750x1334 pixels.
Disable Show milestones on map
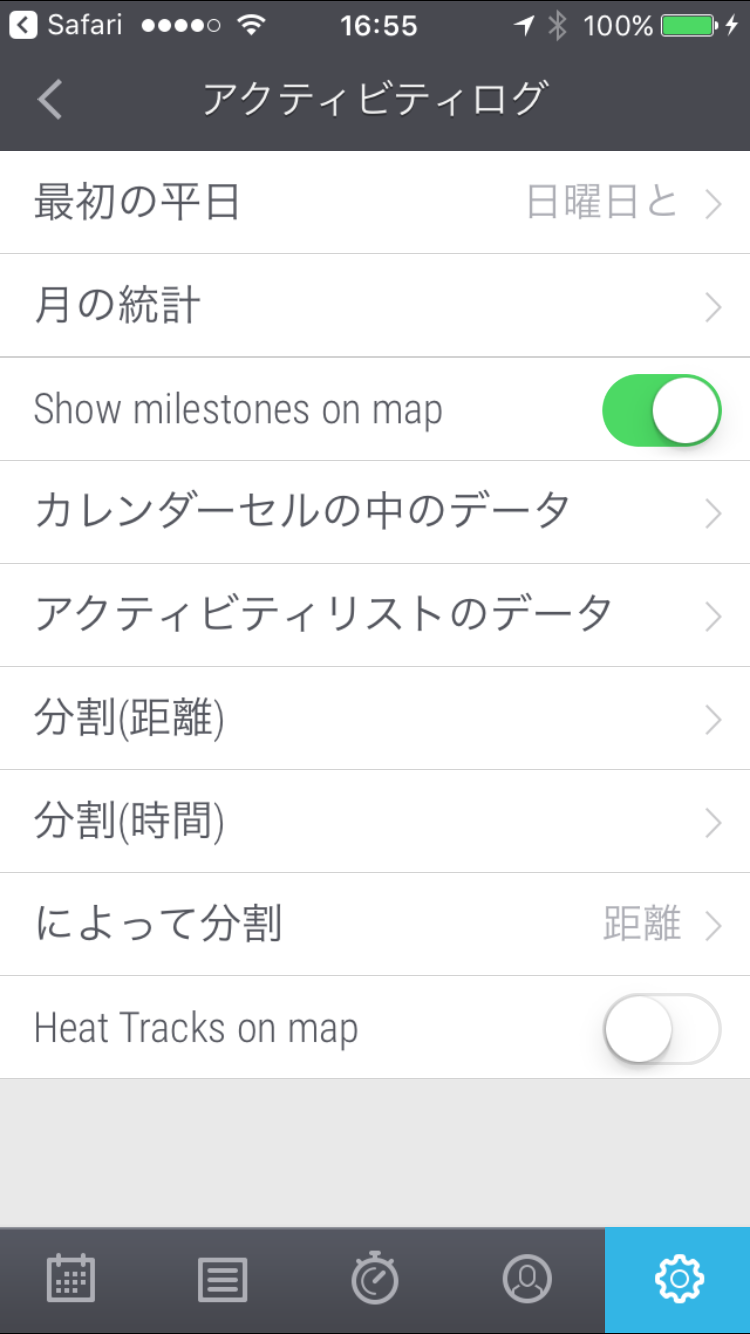pyautogui.click(x=661, y=410)
